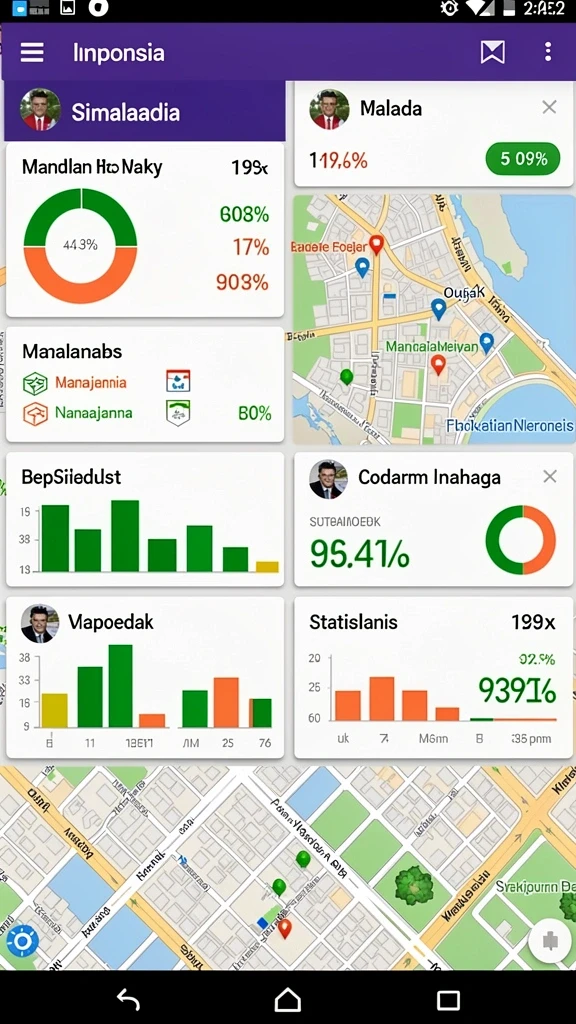Screen dimensions: 576x1024
Task: Dismiss the Malada card
Action: point(549,107)
